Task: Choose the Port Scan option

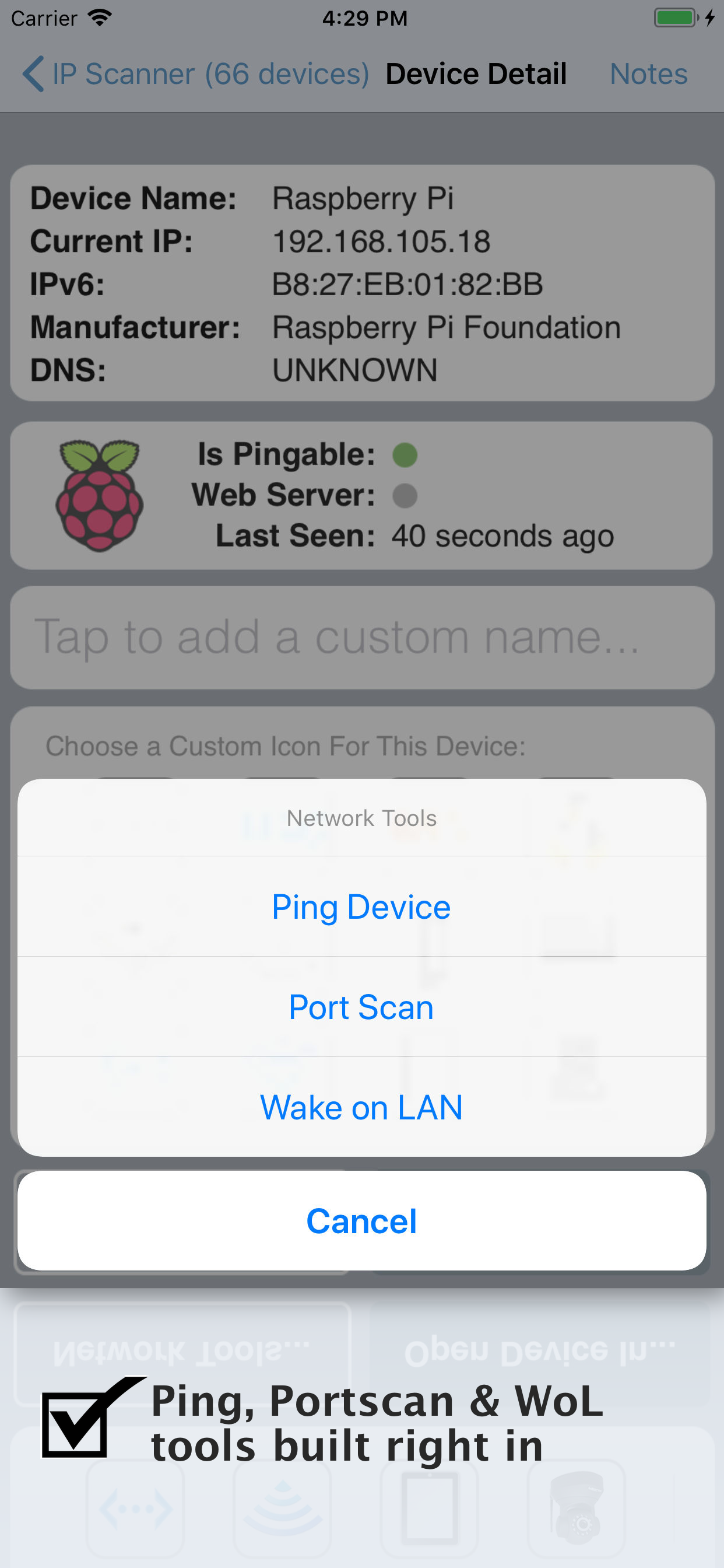Action: (x=361, y=1007)
